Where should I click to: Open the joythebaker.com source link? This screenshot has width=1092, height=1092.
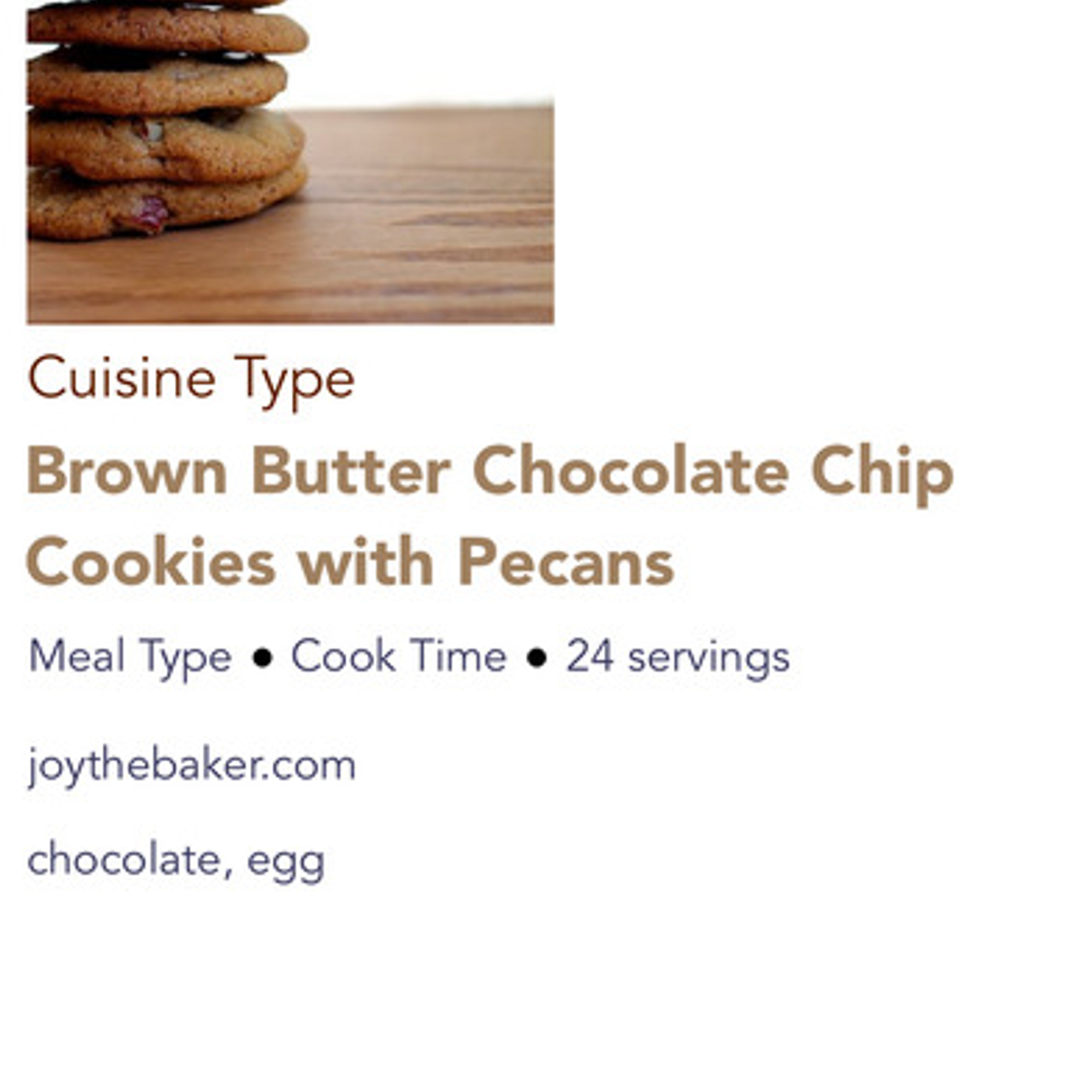coord(191,766)
